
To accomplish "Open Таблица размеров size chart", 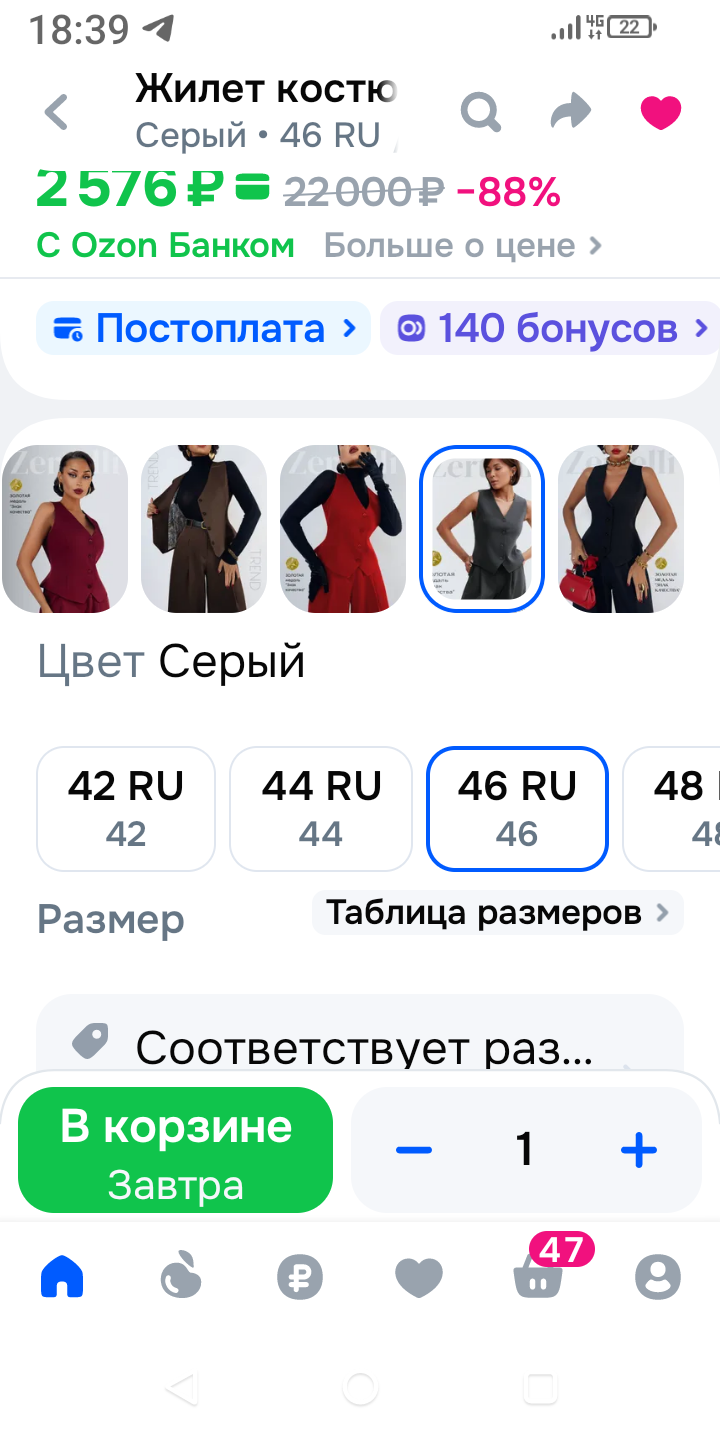I will (x=497, y=912).
